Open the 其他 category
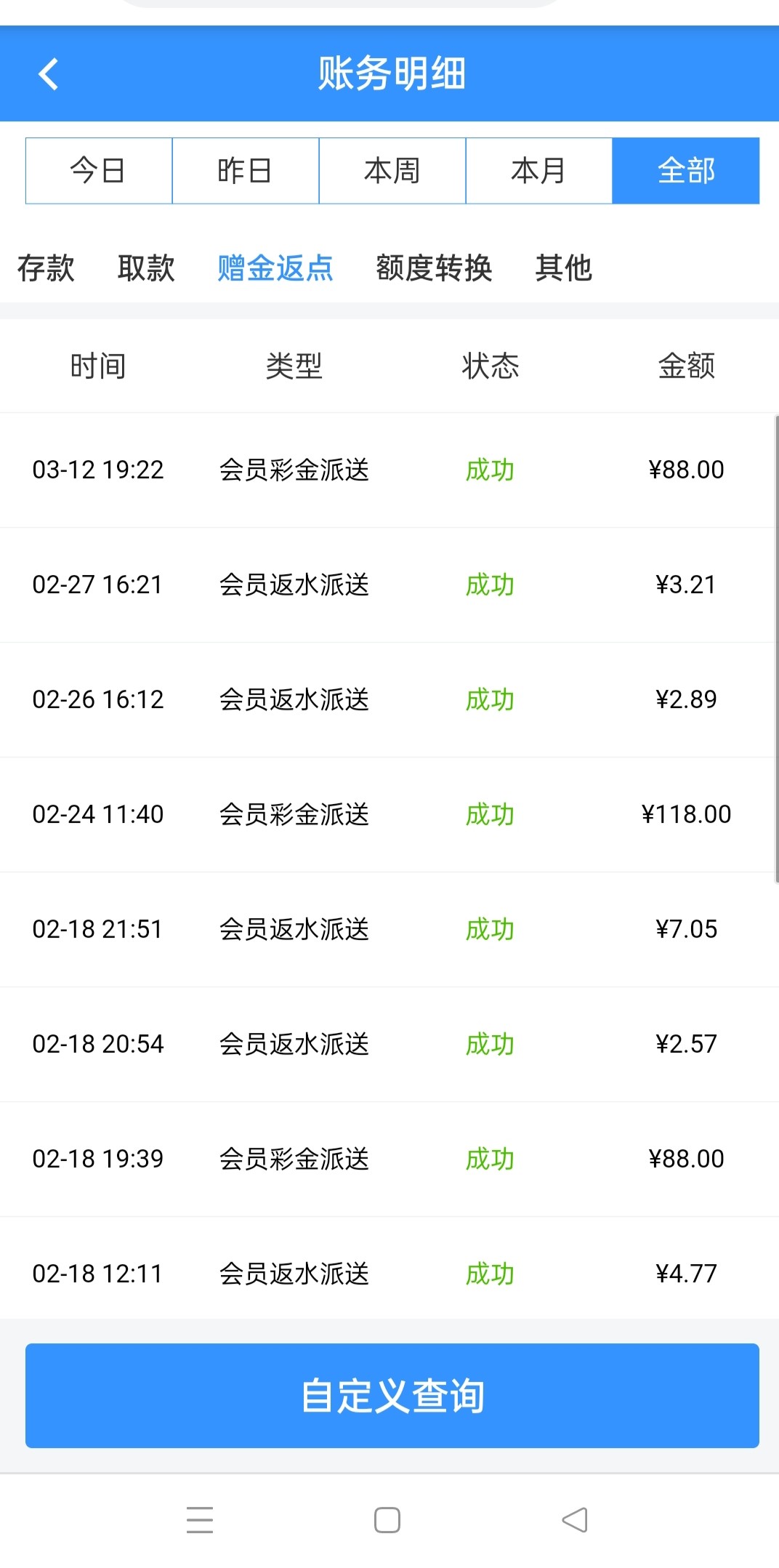This screenshot has width=779, height=1568. (564, 268)
